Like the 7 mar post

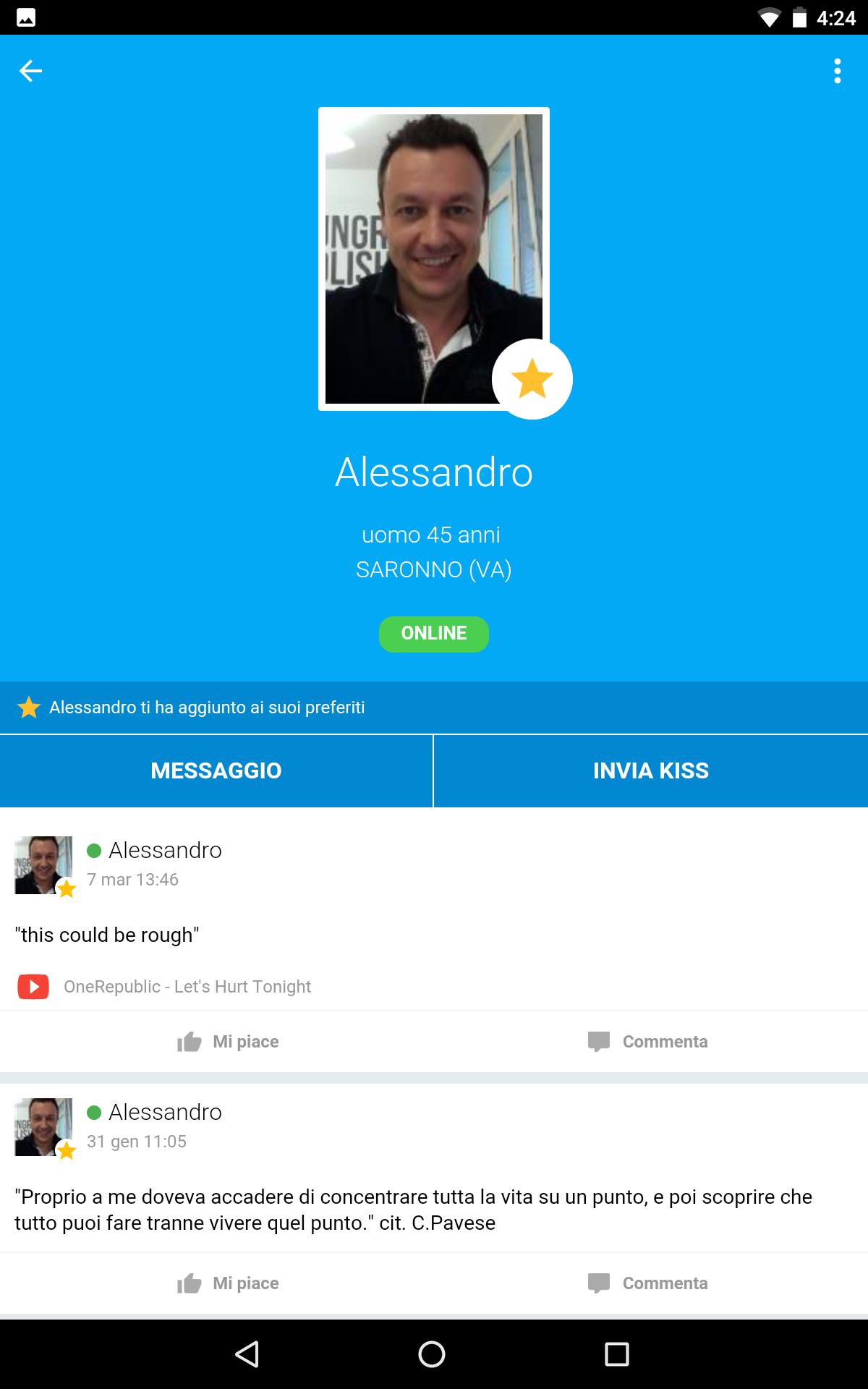tap(228, 1042)
